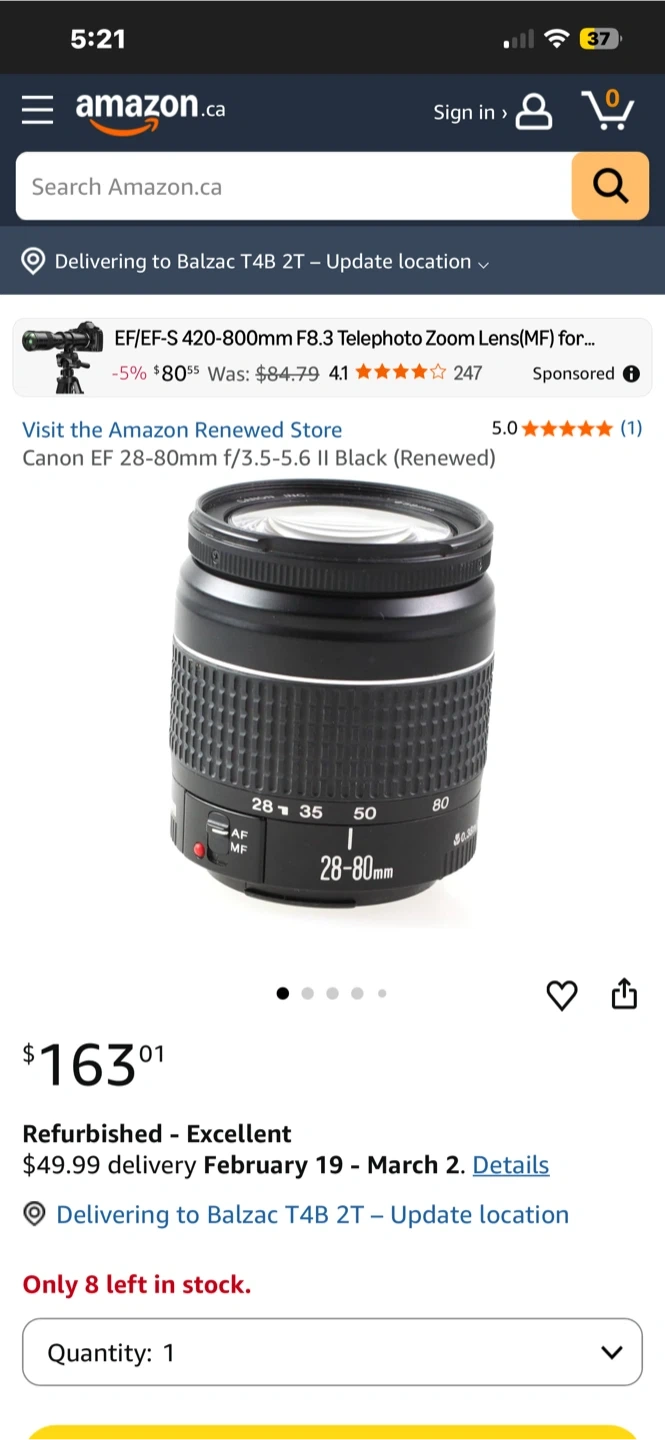The width and height of the screenshot is (665, 1440).
Task: Tap Delivering to Balzac link below price
Action: pyautogui.click(x=312, y=1215)
